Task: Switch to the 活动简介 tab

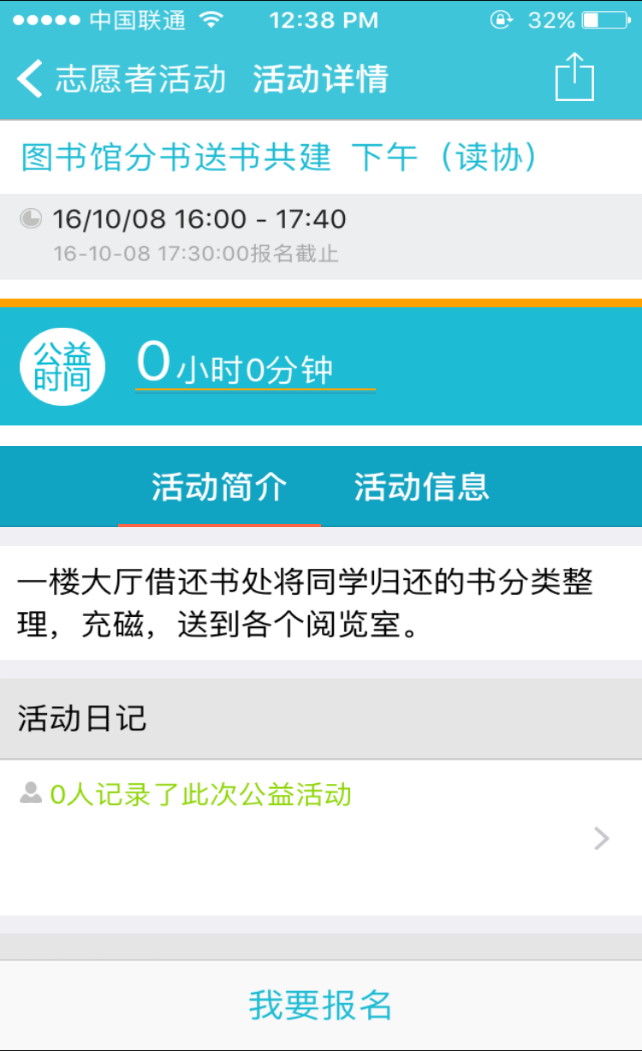Action: click(219, 487)
